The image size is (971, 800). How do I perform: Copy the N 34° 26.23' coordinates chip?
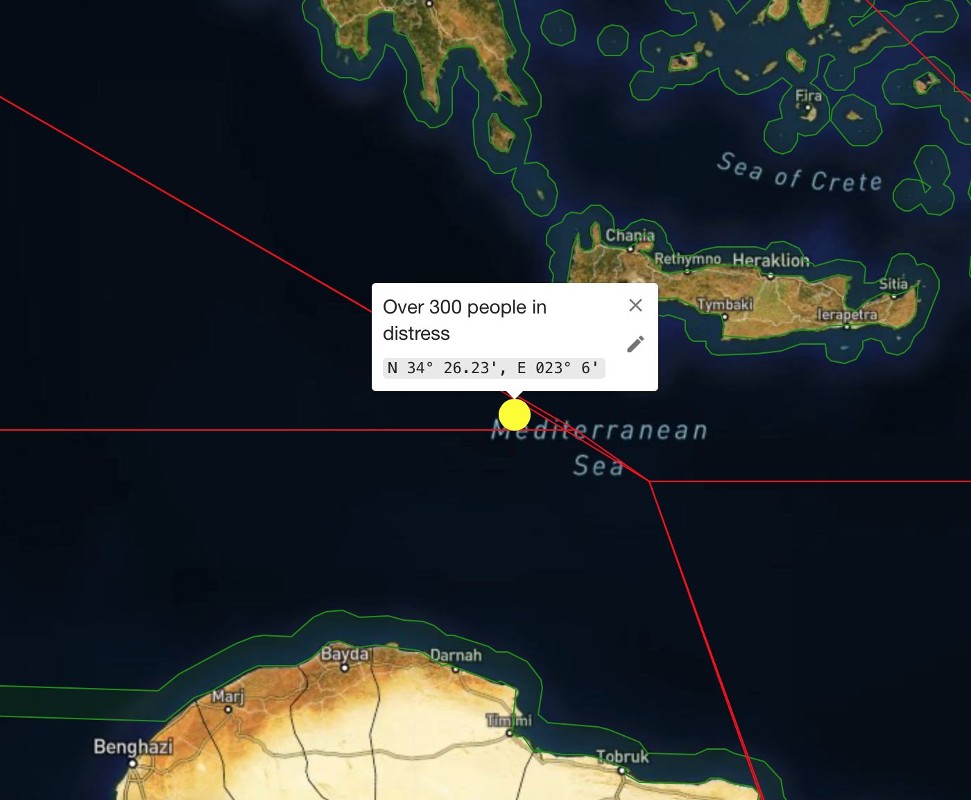[x=494, y=368]
